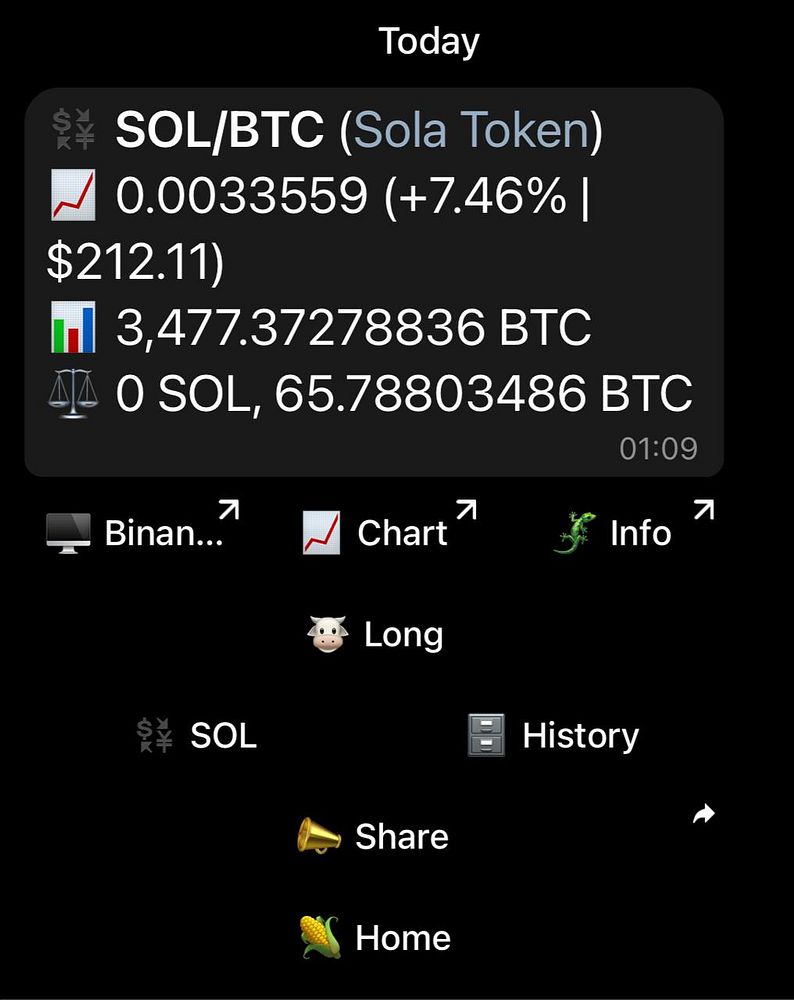Screen dimensions: 794x1000
Task: Select the Long position button
Action: (375, 634)
